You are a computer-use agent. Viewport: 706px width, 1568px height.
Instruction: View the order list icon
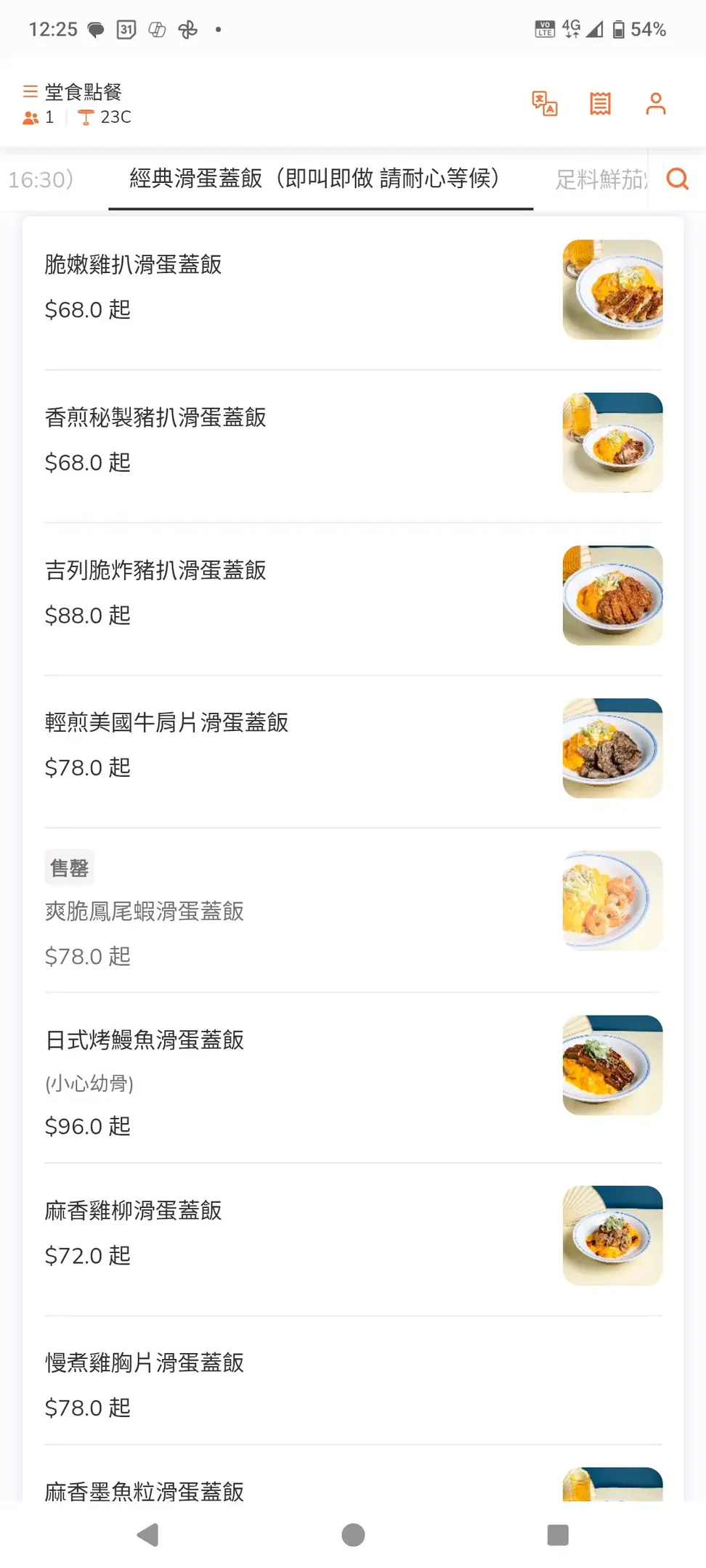600,104
